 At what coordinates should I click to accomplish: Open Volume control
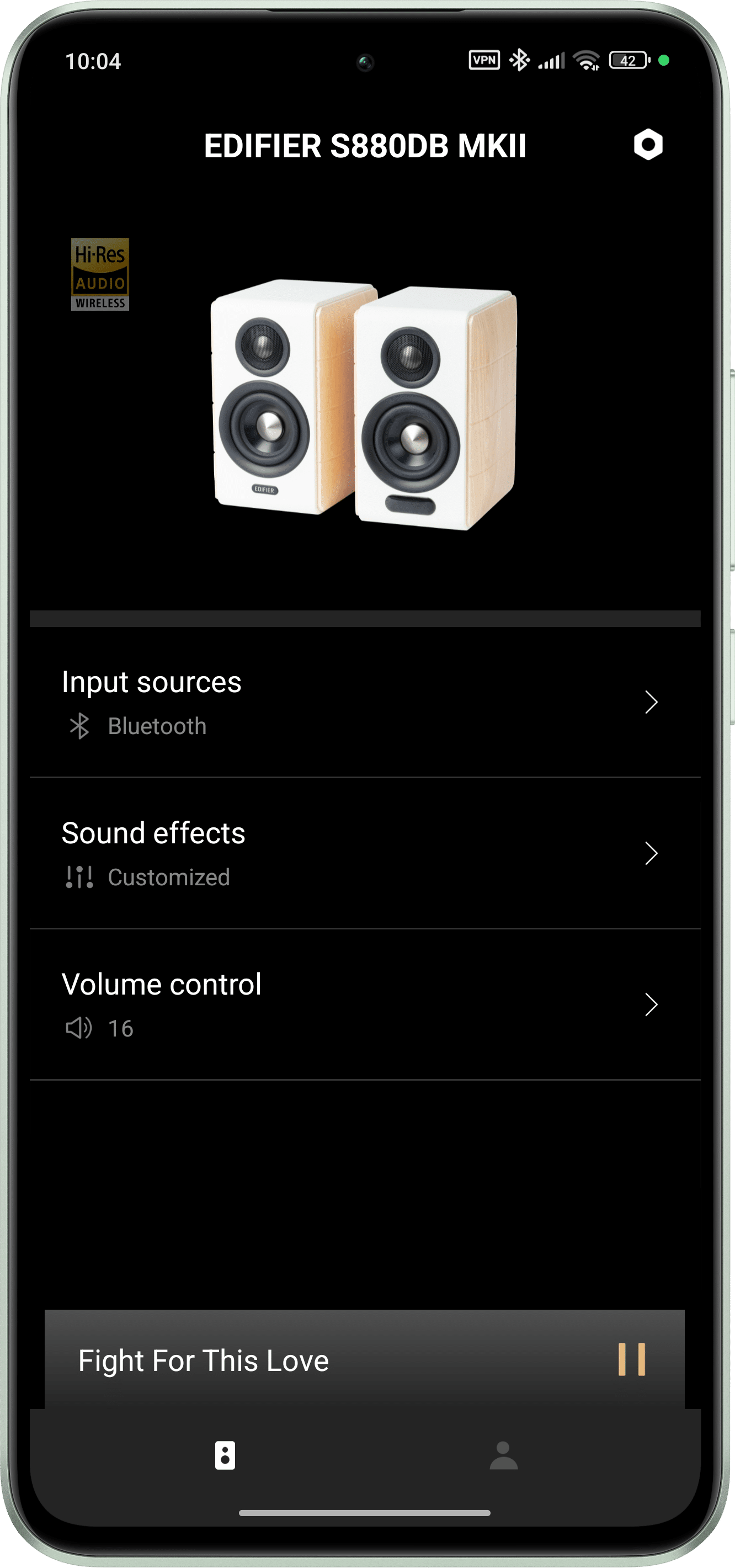point(365,1004)
